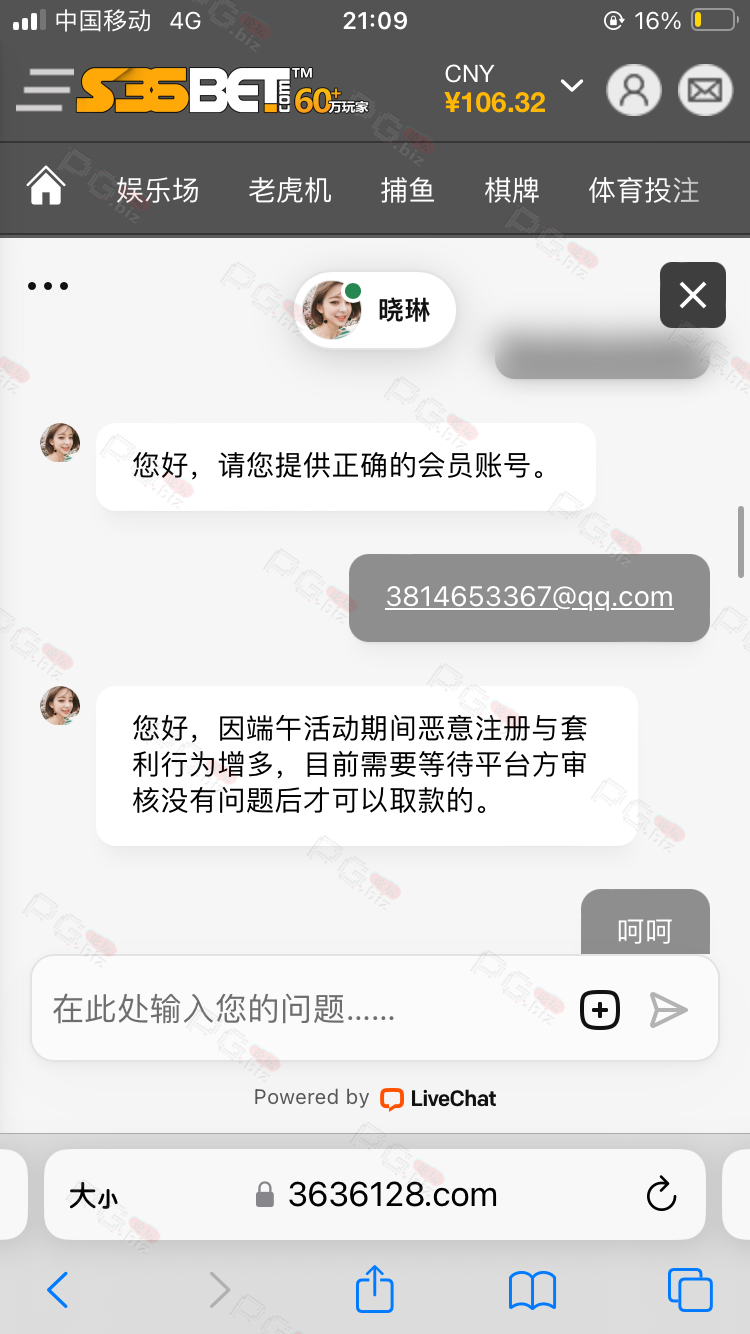Open the Safari text size options

(x=93, y=1195)
